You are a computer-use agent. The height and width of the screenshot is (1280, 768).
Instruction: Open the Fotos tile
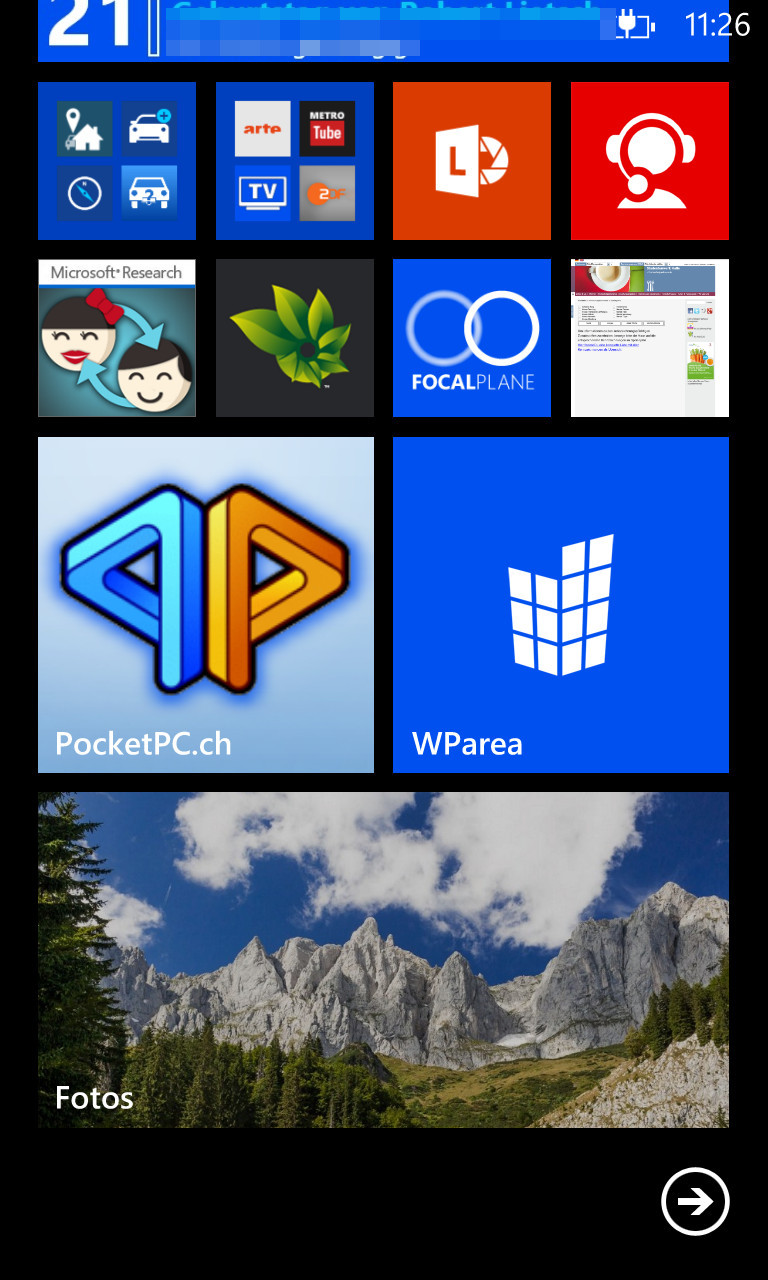tap(383, 960)
